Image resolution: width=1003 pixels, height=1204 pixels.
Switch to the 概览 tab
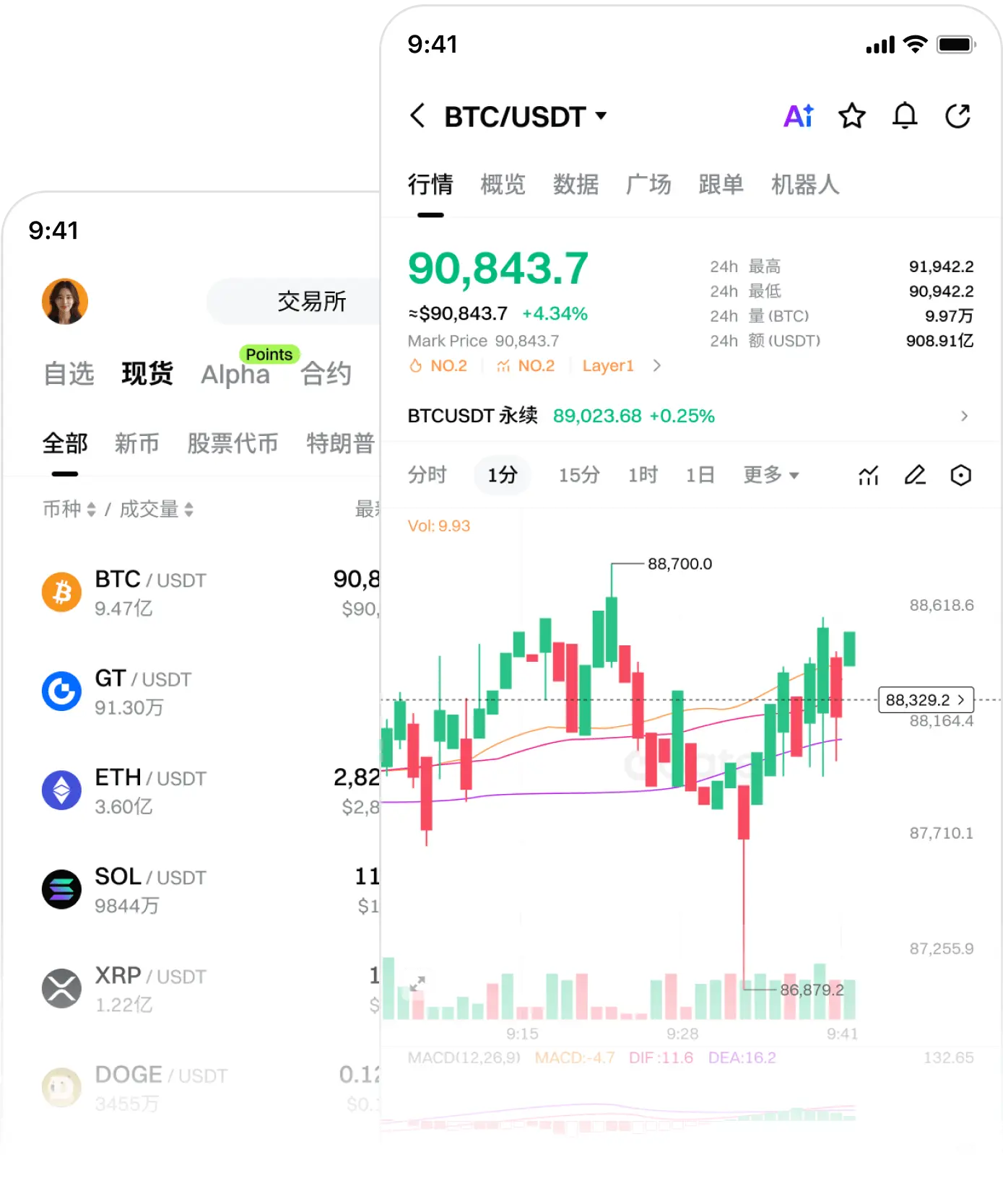[x=503, y=185]
